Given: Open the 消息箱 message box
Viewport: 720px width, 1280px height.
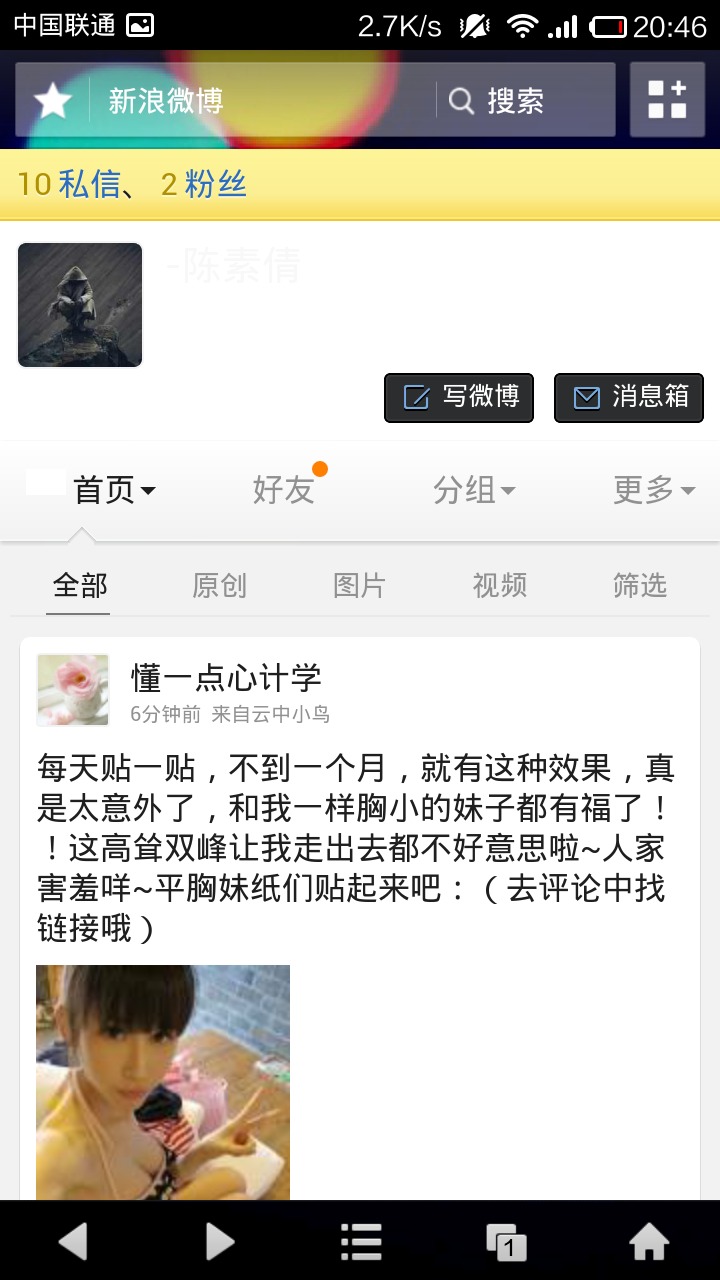Looking at the screenshot, I should 629,398.
